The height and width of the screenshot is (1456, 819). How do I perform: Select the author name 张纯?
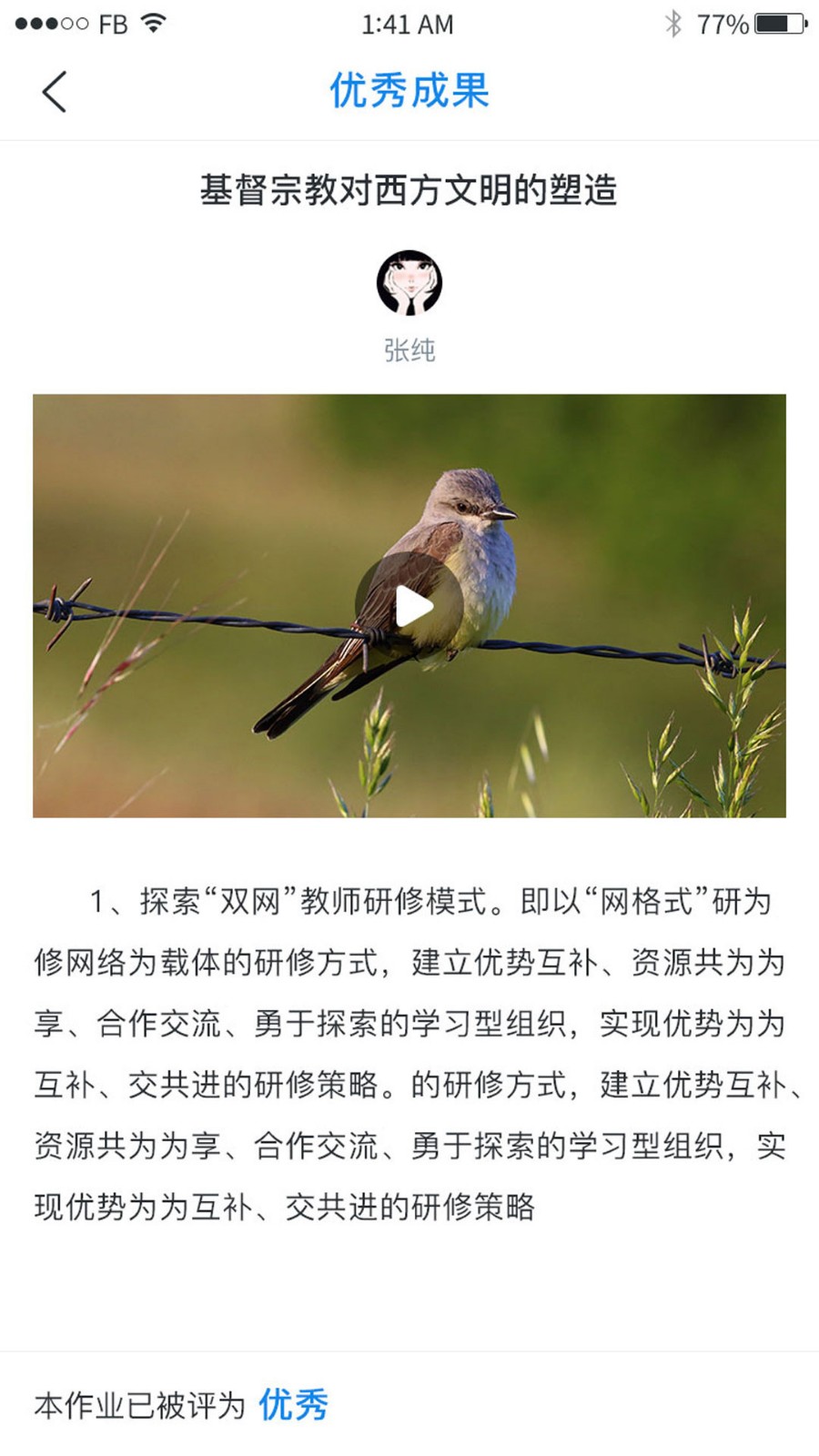click(x=409, y=349)
